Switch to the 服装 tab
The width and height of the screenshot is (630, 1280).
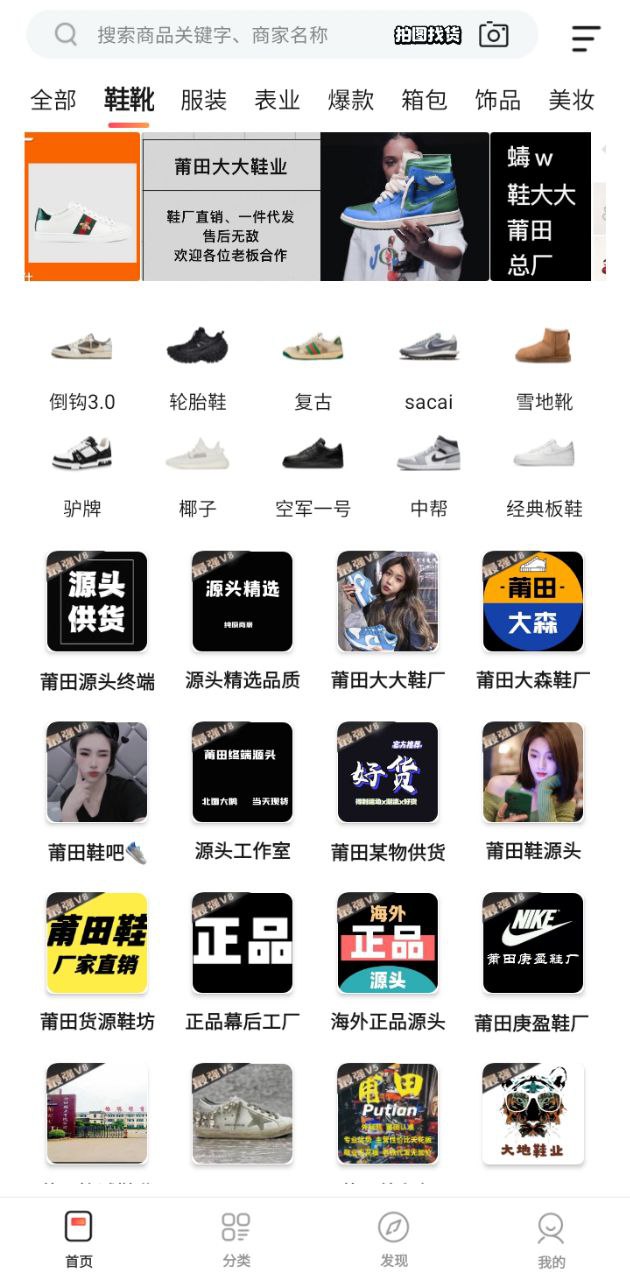coord(203,100)
